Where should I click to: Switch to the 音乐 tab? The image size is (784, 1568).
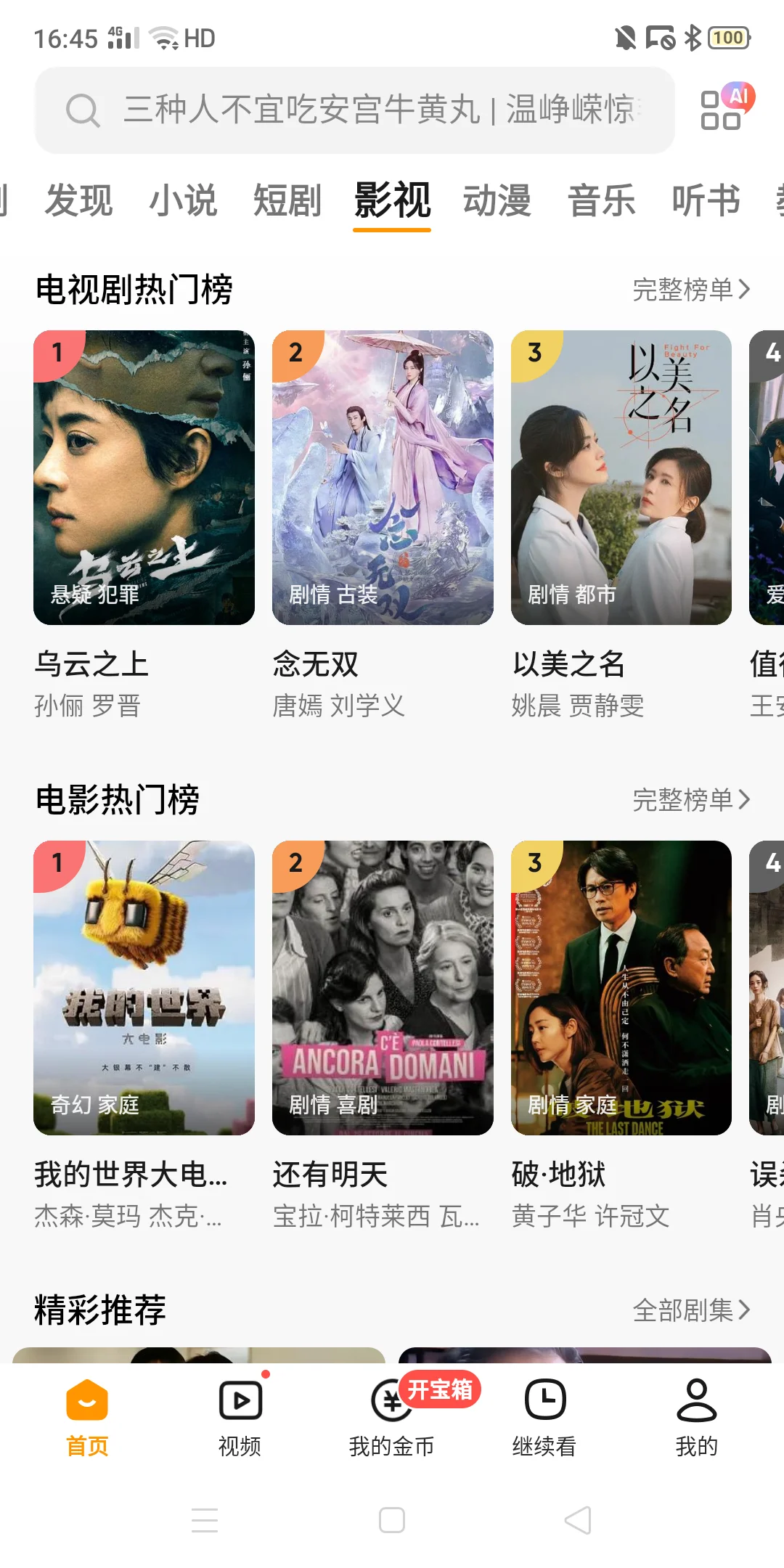[601, 200]
